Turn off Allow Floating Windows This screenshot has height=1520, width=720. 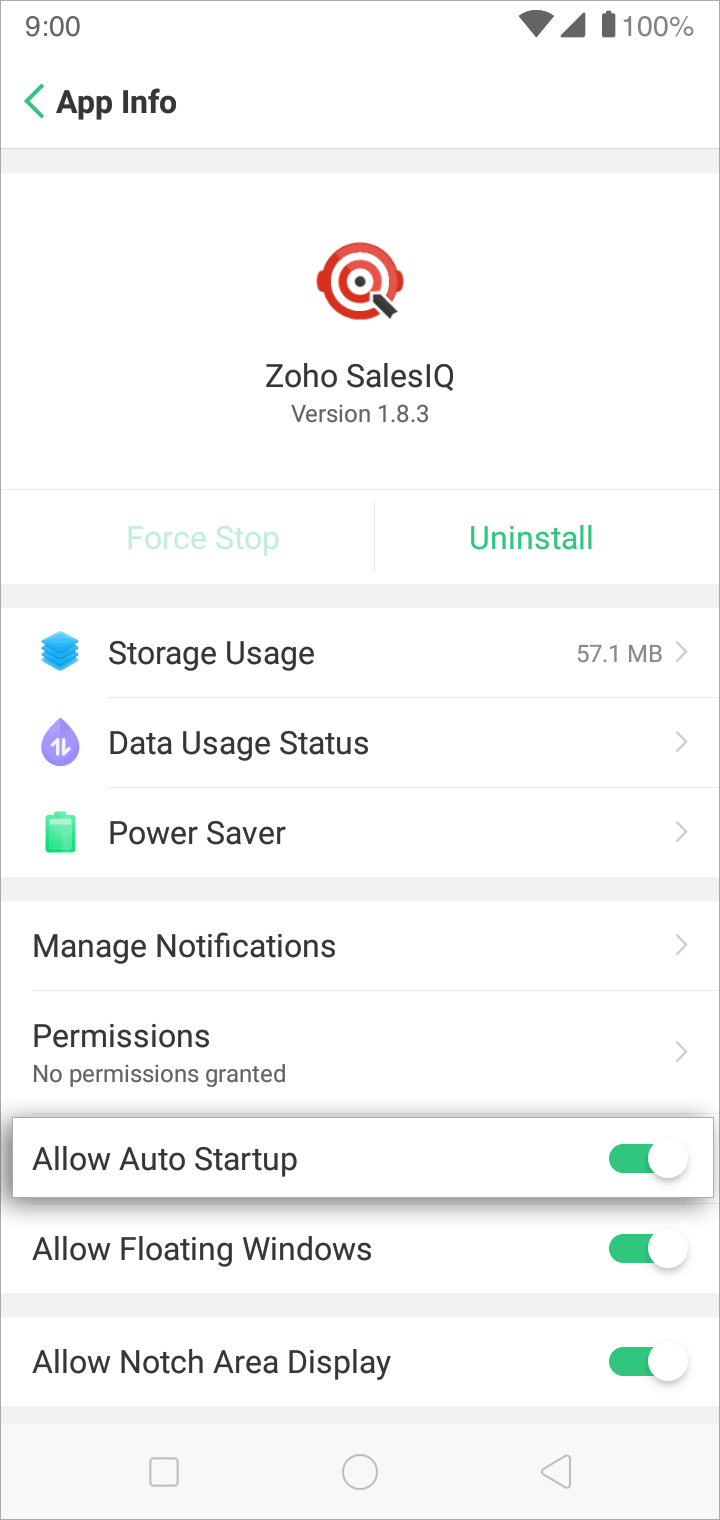[x=648, y=1249]
